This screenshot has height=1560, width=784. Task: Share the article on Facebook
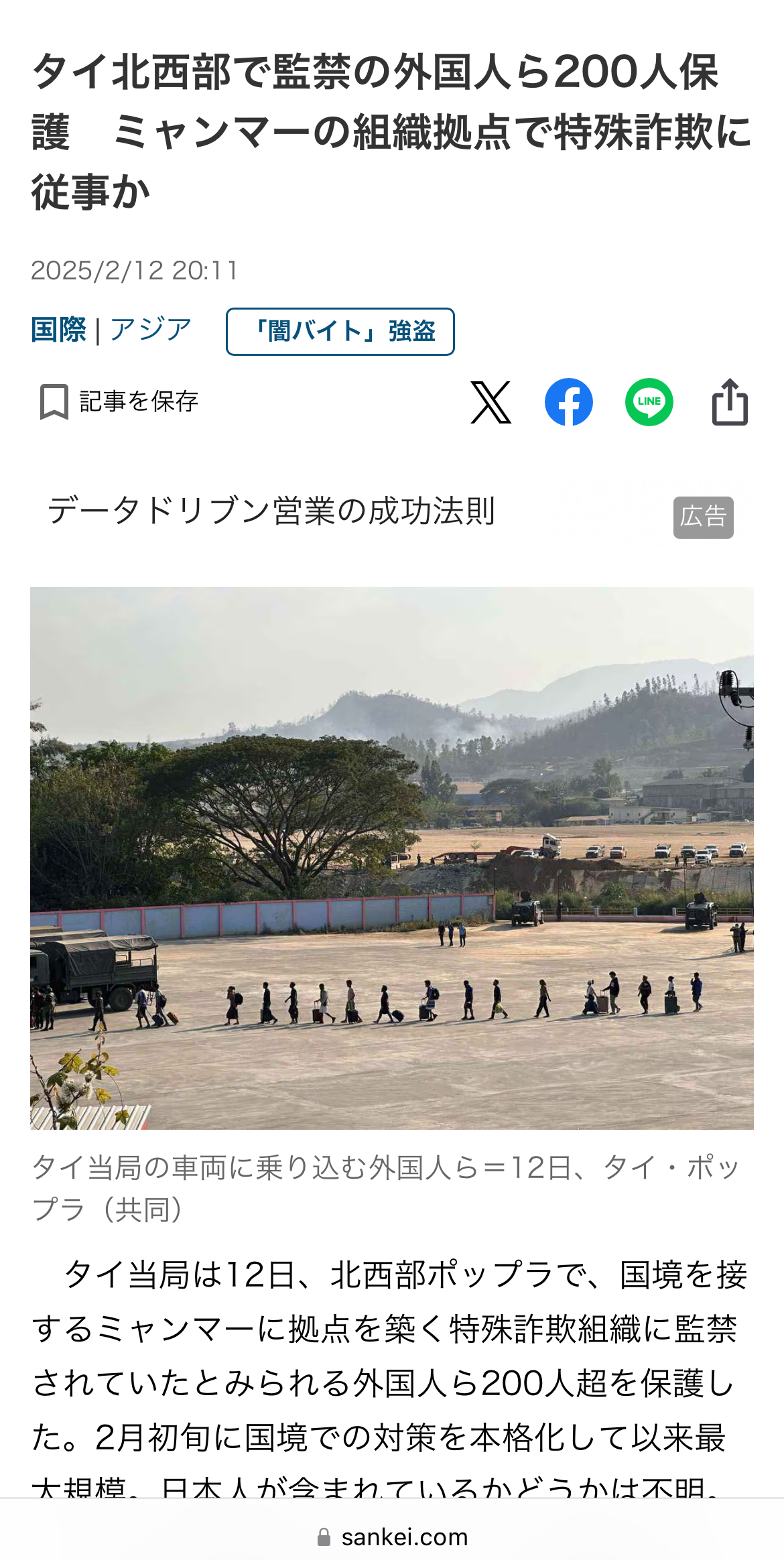pos(569,402)
